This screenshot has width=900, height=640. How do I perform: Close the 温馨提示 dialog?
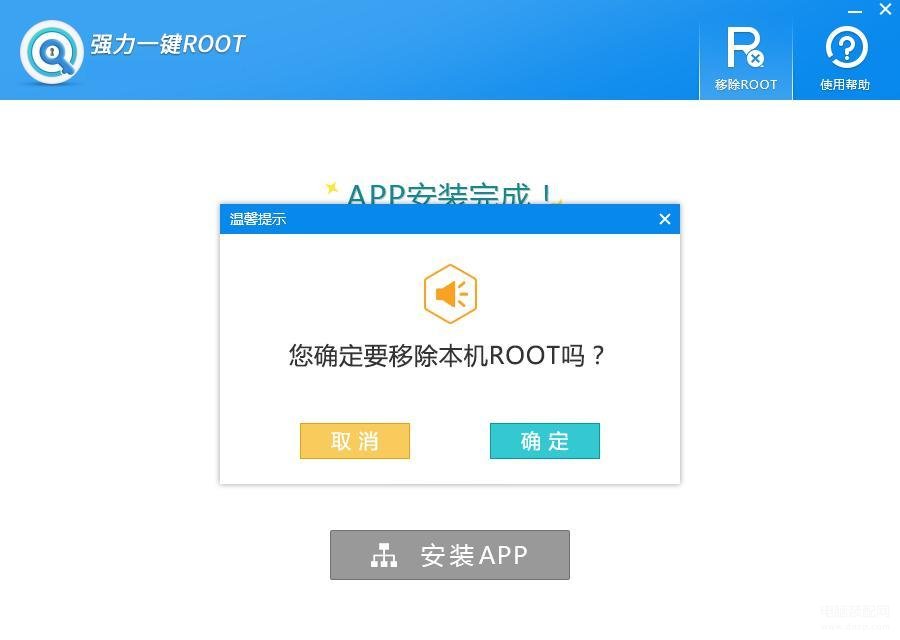665,219
